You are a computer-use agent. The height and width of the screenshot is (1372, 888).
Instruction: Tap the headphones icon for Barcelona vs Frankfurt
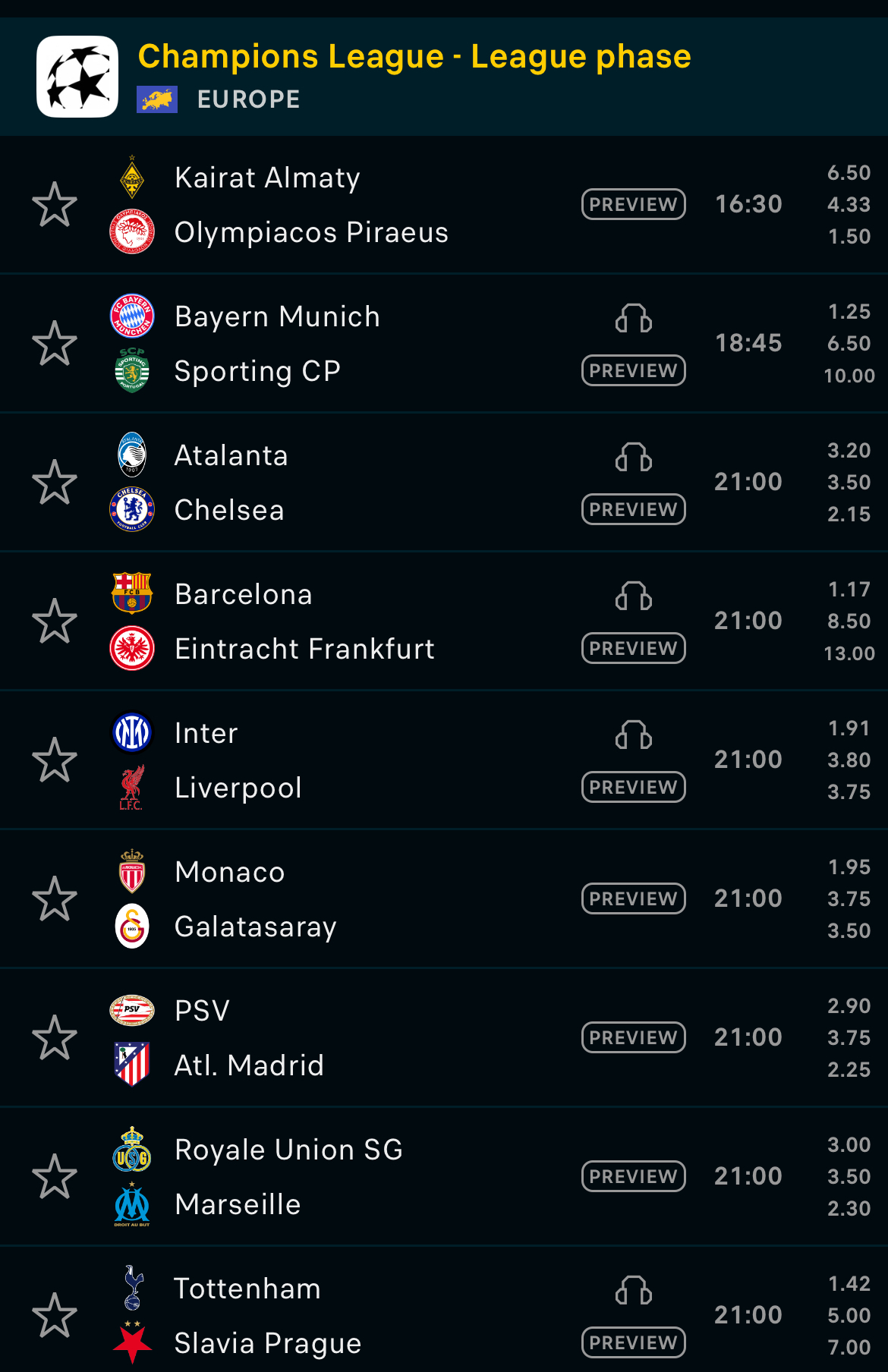pyautogui.click(x=633, y=596)
